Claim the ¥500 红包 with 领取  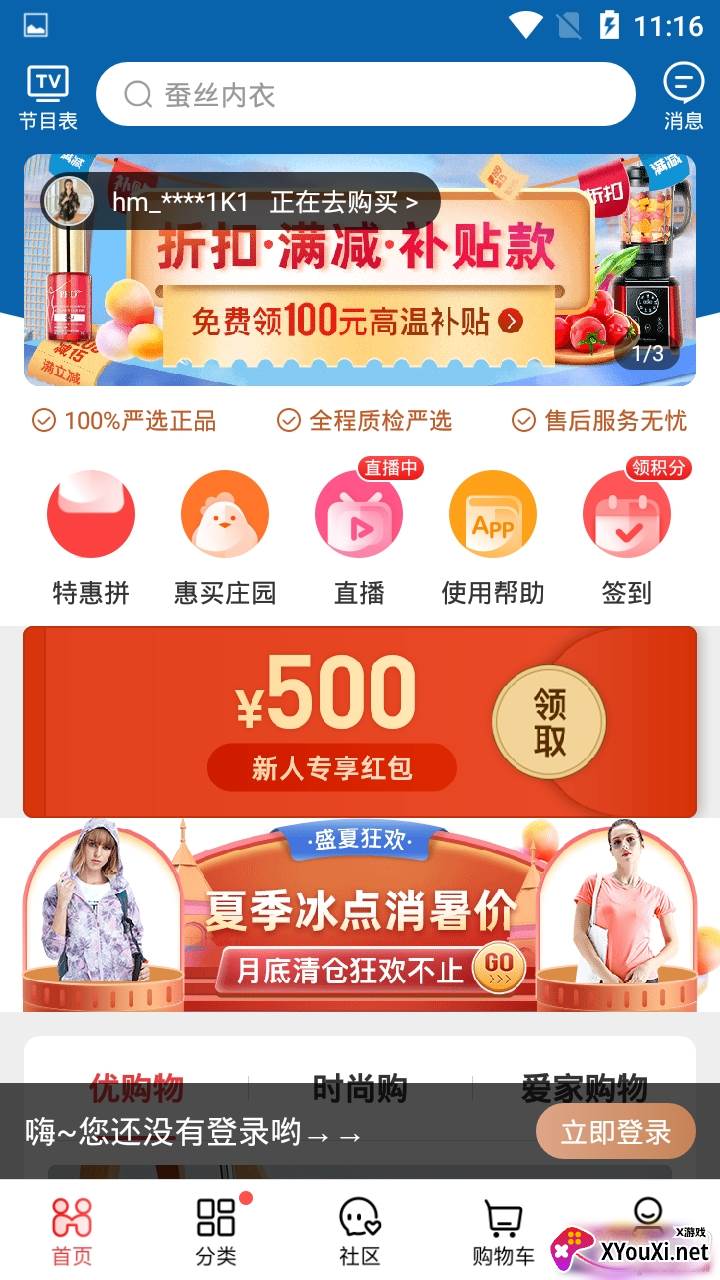click(x=549, y=722)
